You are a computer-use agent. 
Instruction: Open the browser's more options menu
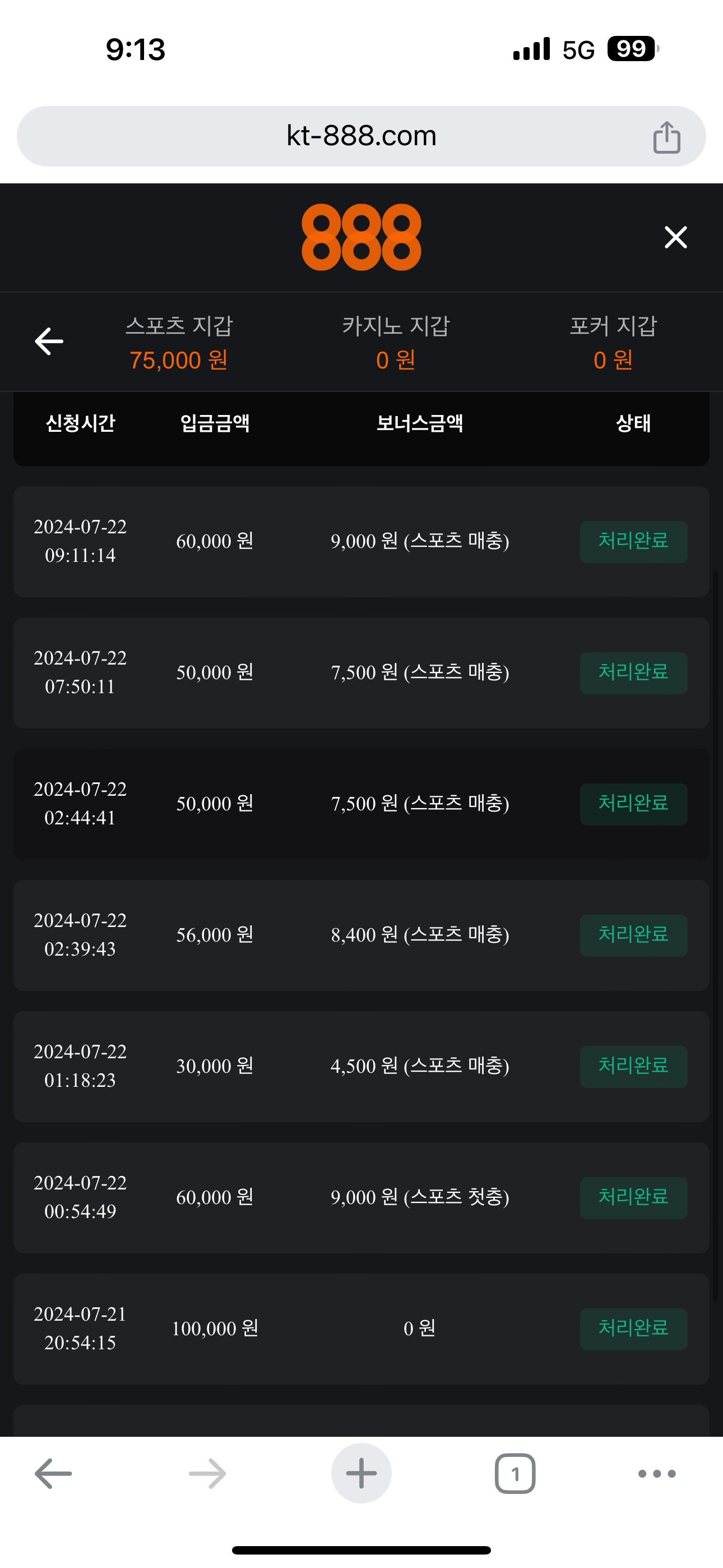(657, 1473)
